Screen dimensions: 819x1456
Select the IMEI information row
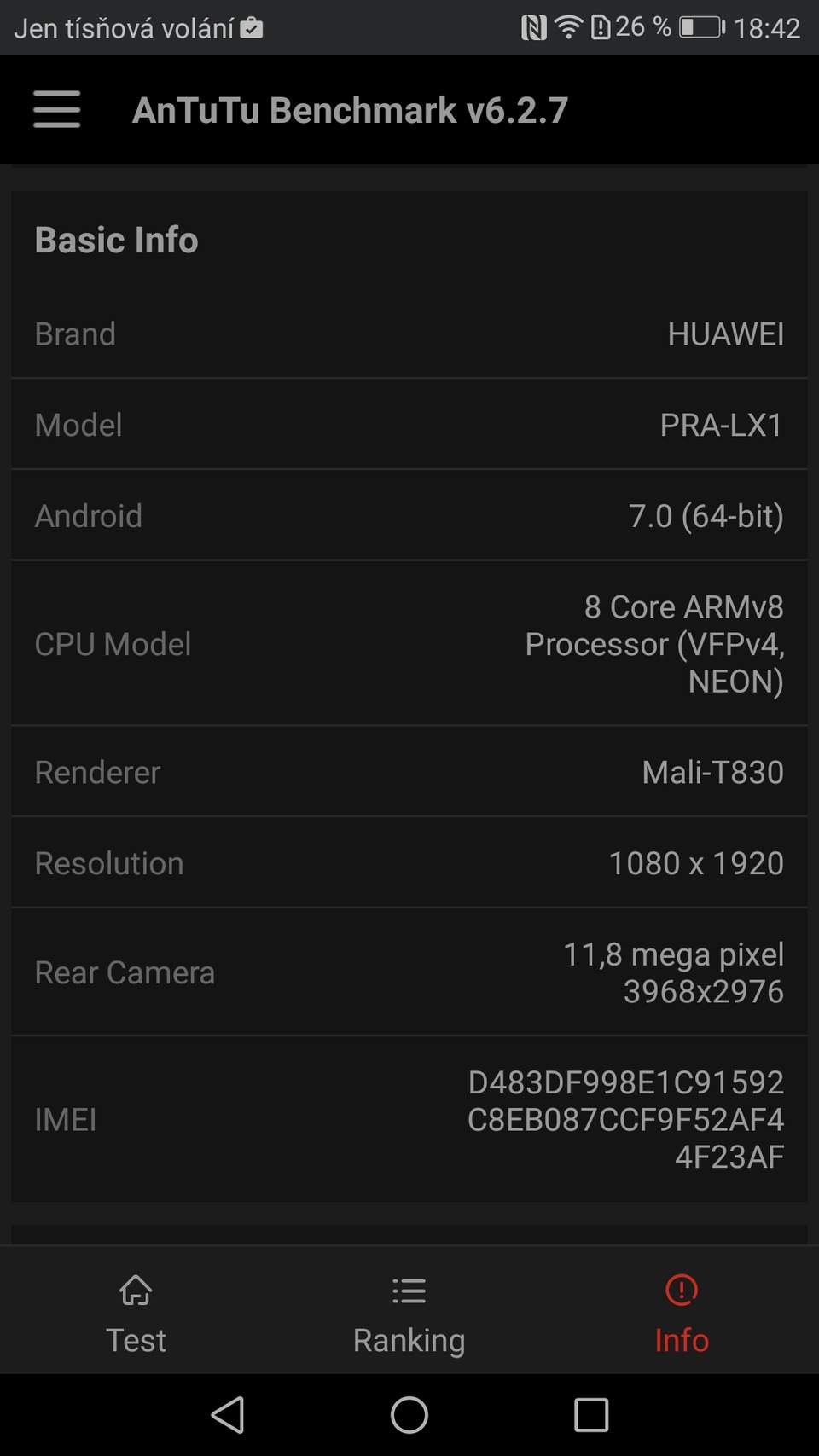click(x=409, y=1119)
